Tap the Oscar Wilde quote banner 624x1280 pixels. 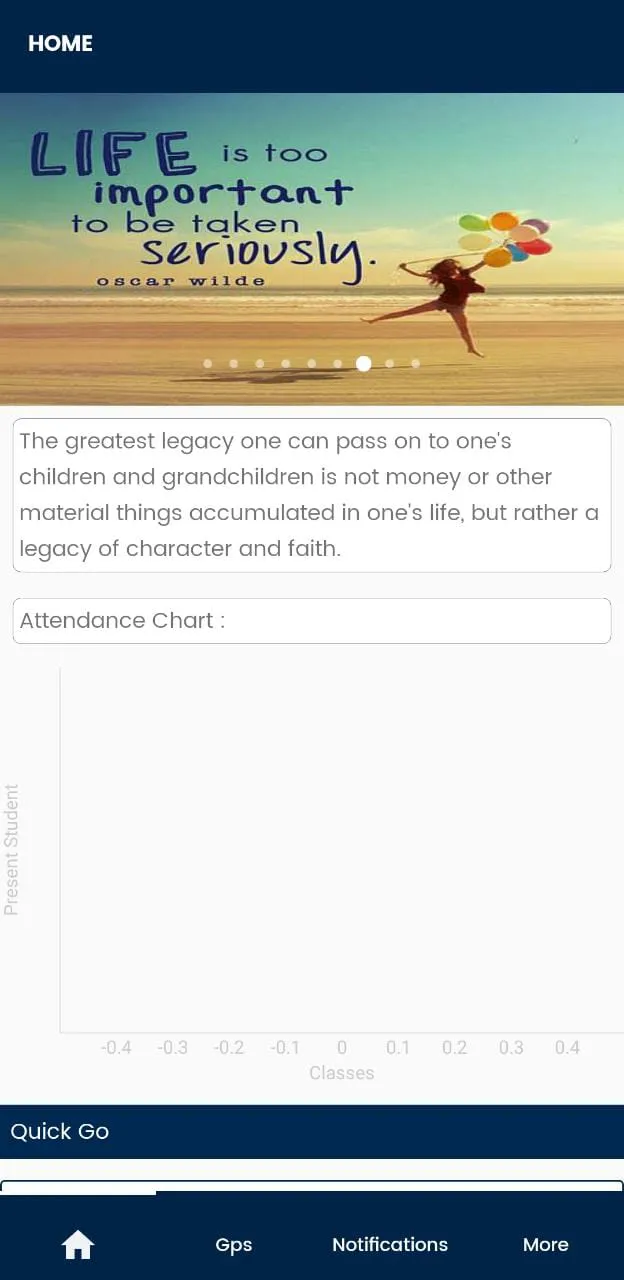coord(312,249)
